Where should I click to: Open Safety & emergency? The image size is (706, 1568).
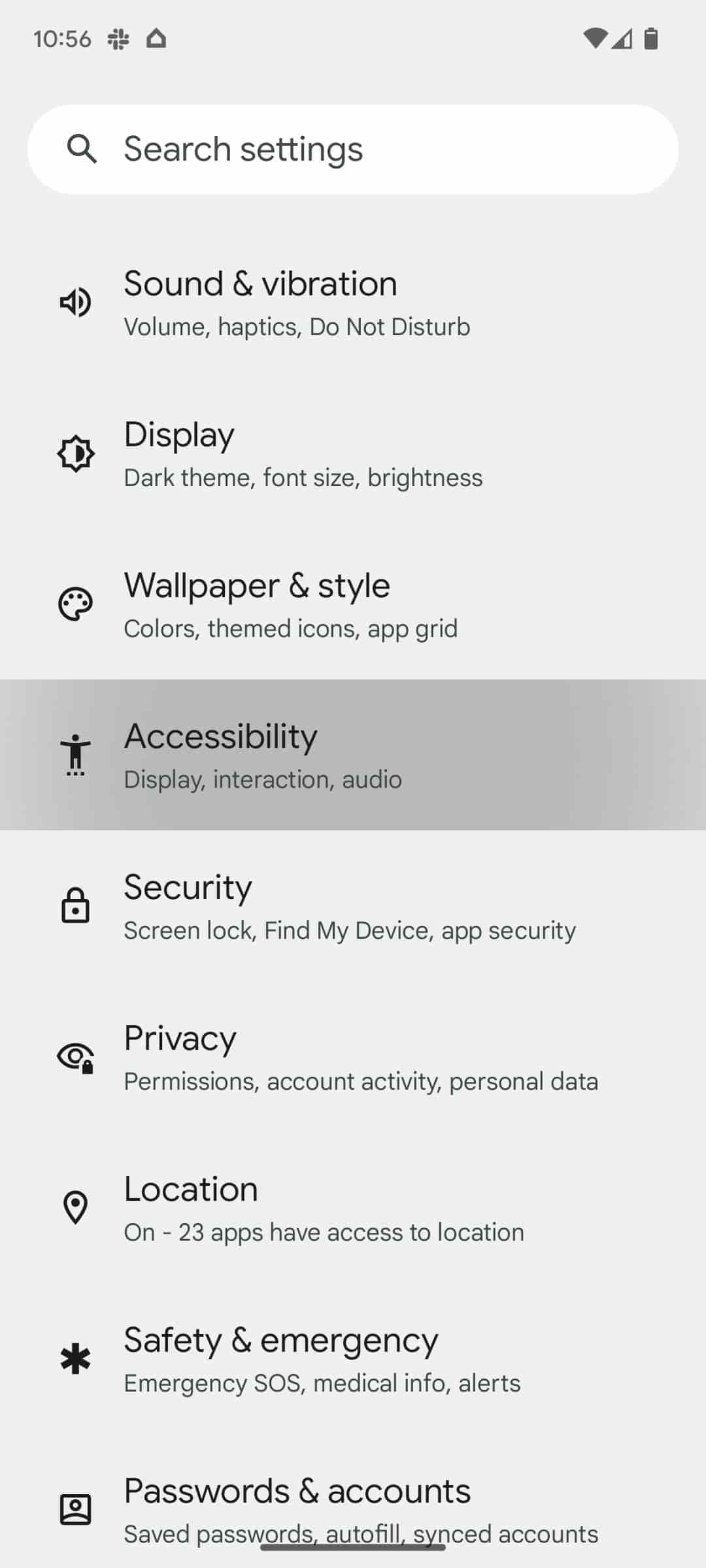(353, 1359)
